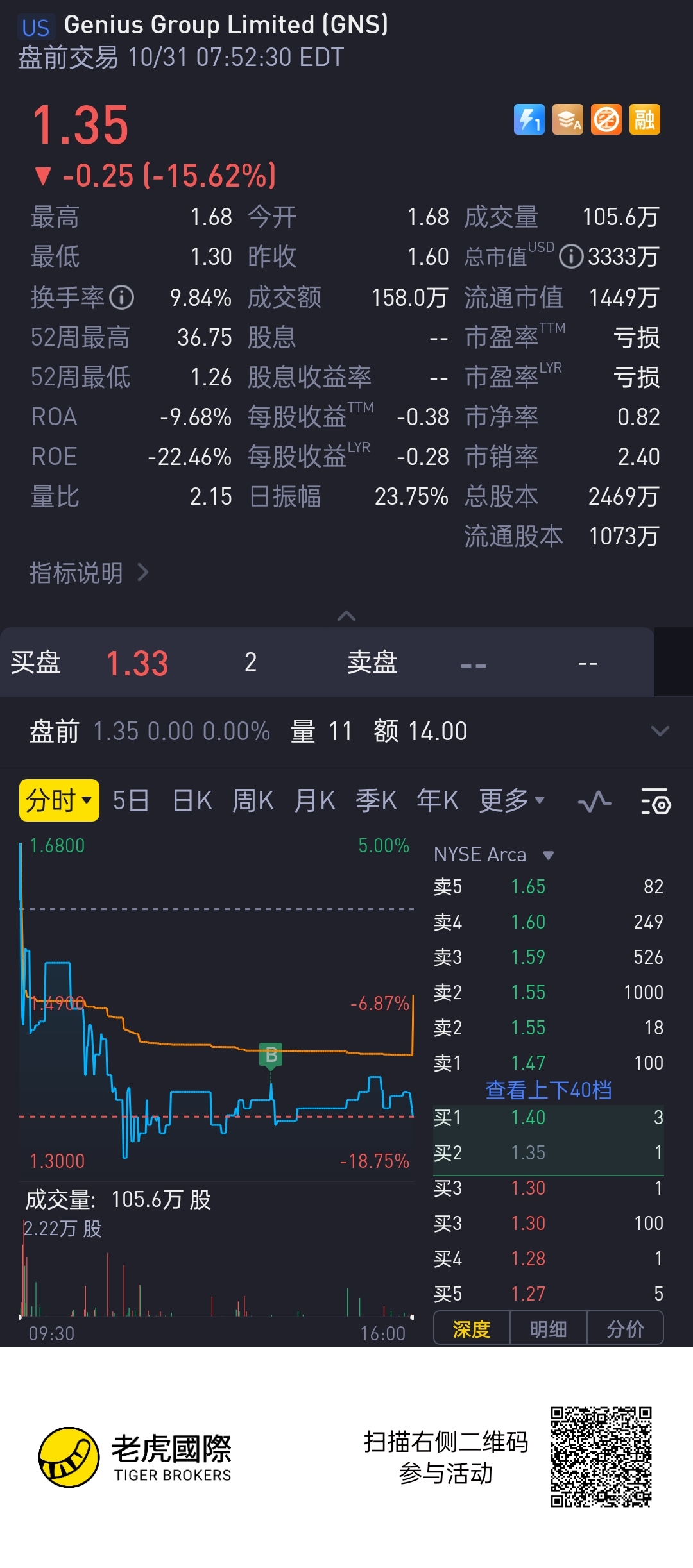View 查看上下40档 full order depth

click(548, 1090)
